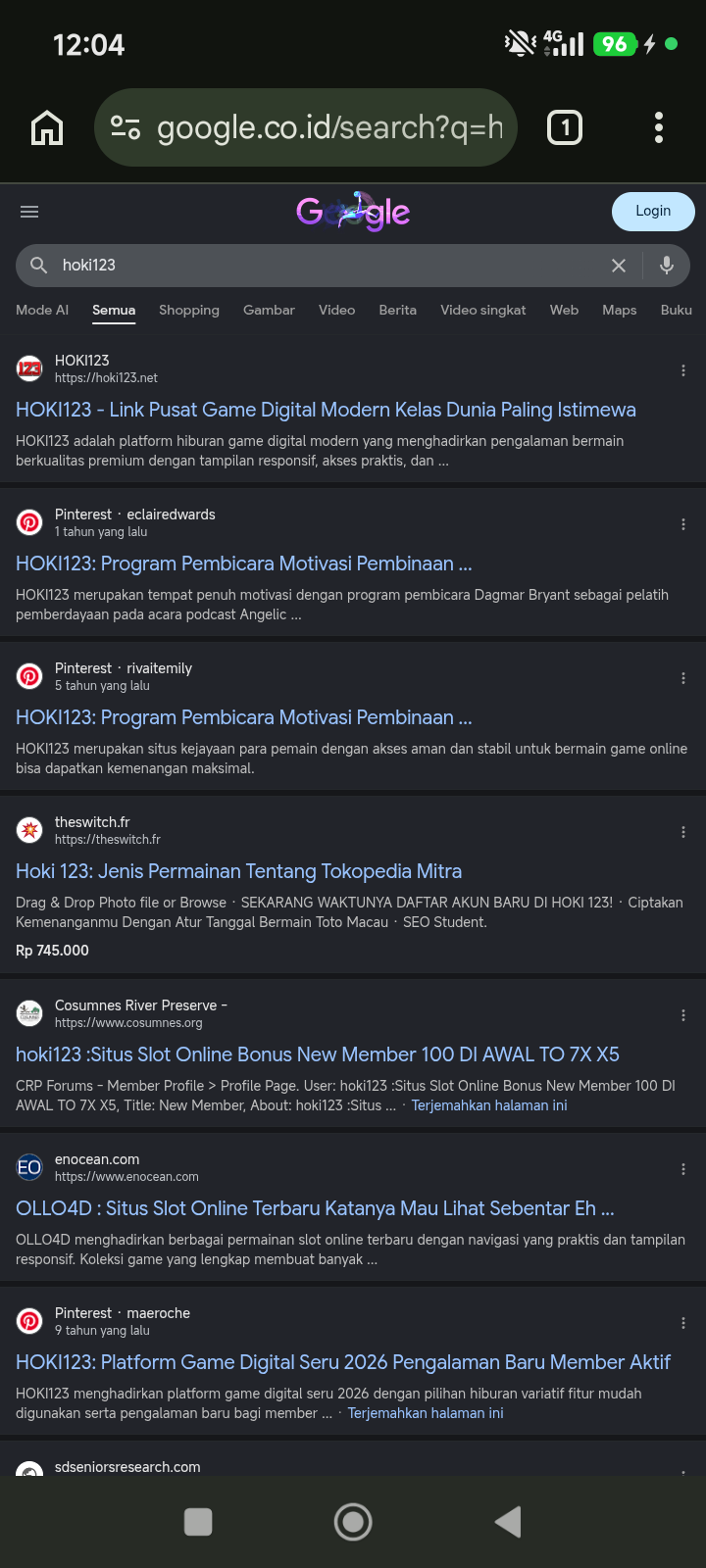Open Google's hamburger side menu

(29, 212)
